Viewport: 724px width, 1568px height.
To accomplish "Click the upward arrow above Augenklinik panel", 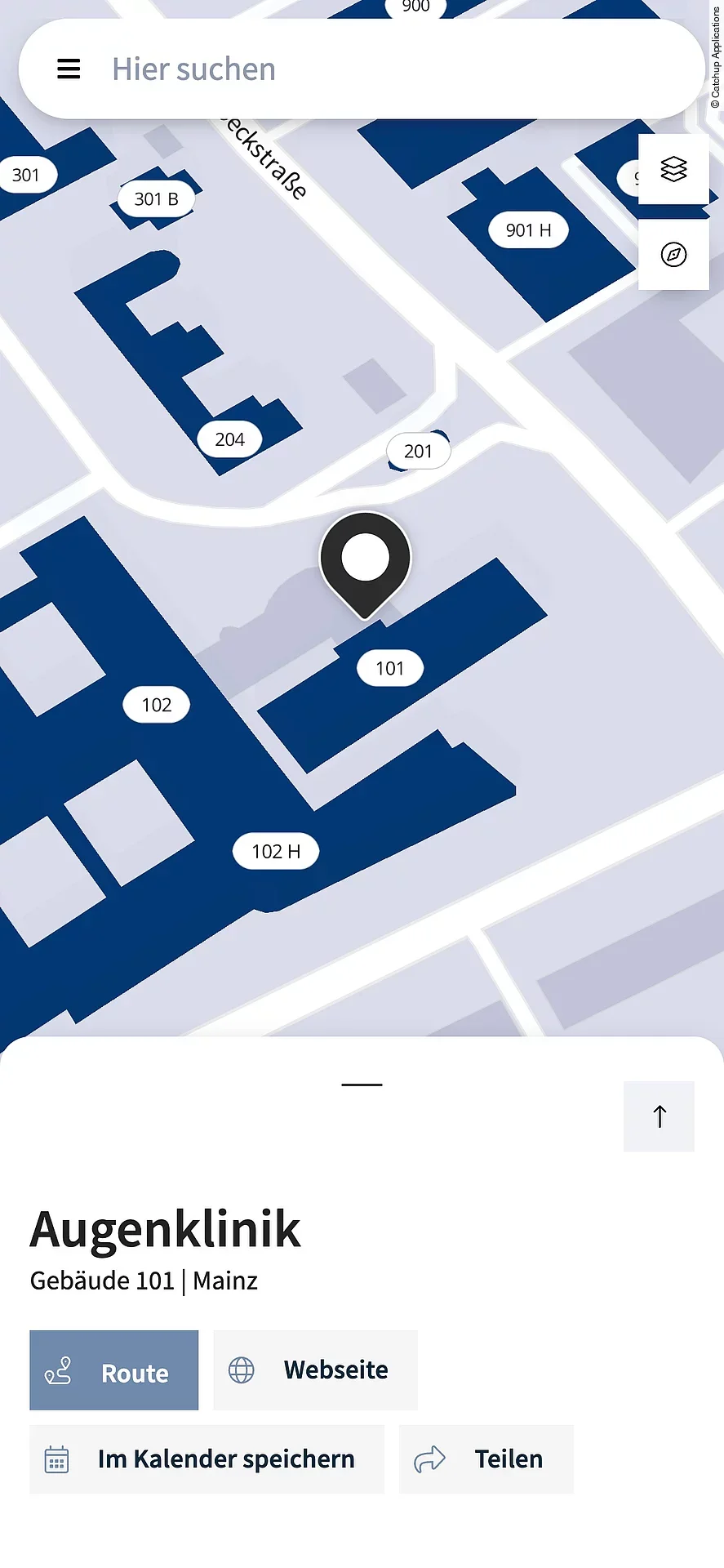I will 659,1116.
